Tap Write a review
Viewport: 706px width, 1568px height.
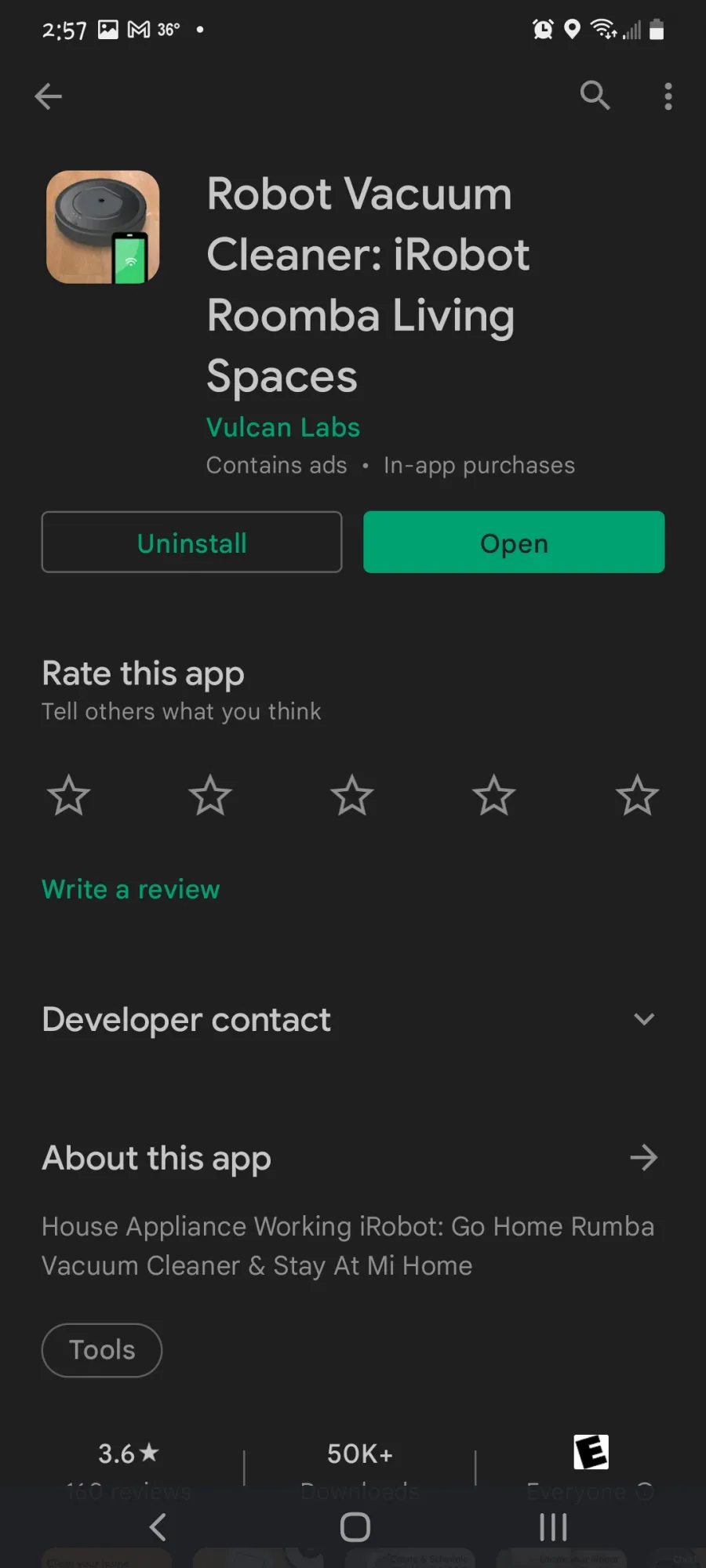coord(131,889)
